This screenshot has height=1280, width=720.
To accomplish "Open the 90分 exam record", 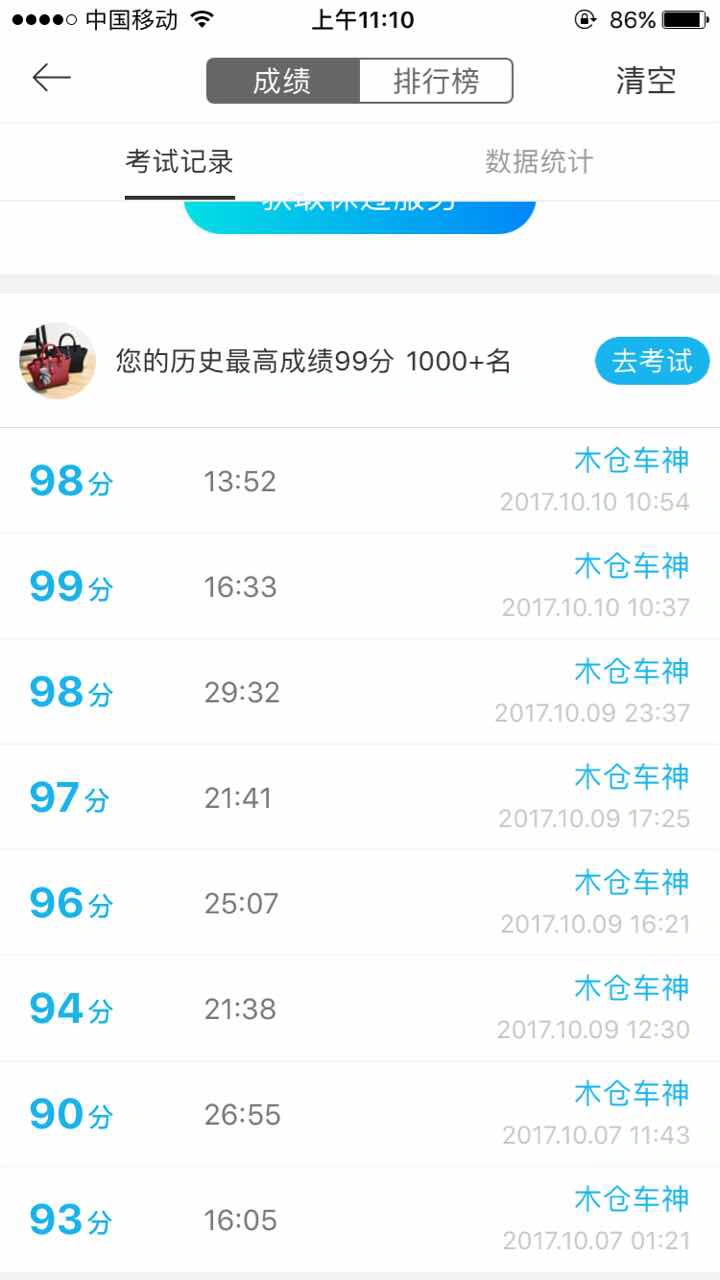I will coord(360,1115).
